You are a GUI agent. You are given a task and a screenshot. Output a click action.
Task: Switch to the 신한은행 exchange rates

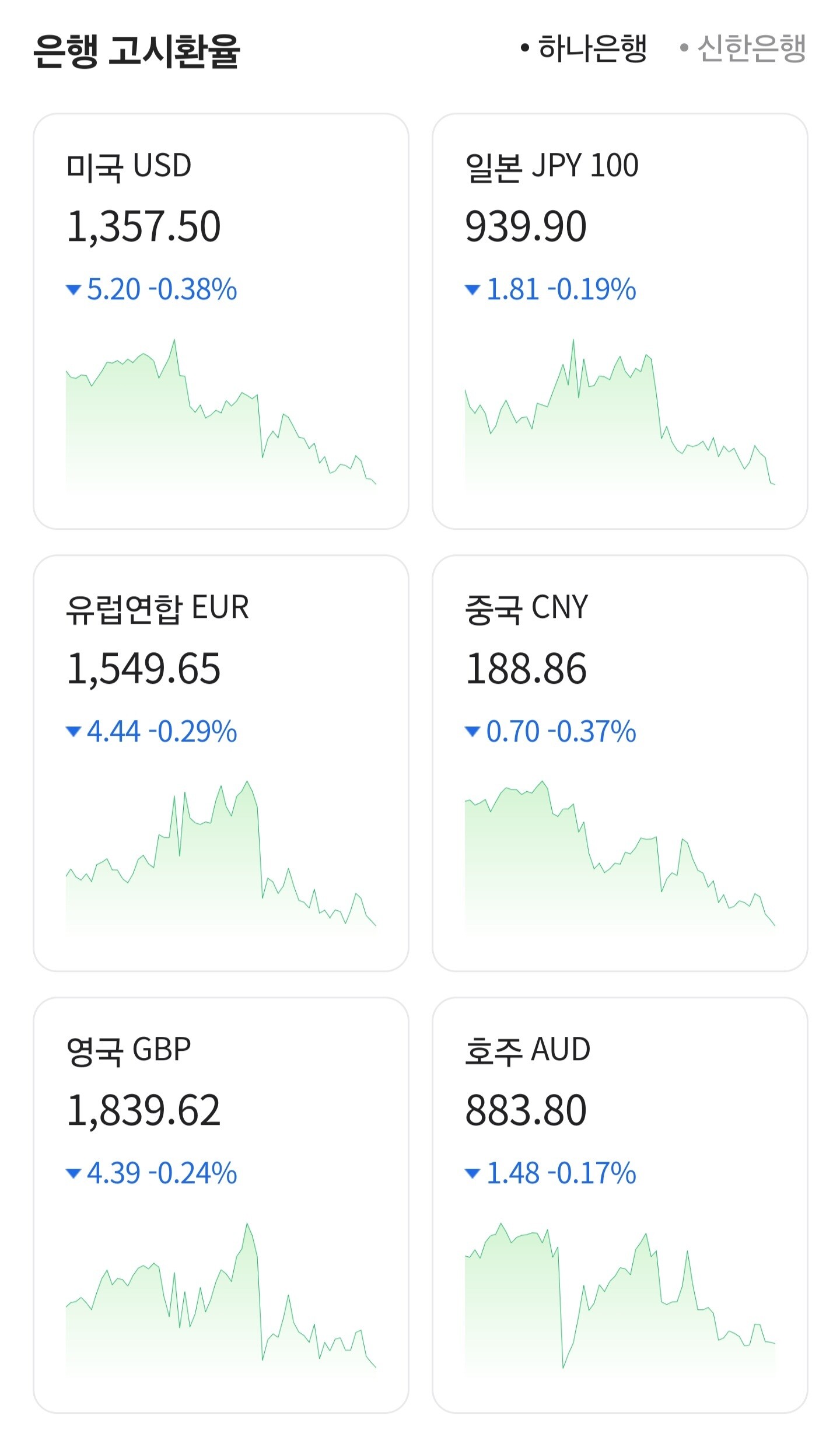coord(744,48)
